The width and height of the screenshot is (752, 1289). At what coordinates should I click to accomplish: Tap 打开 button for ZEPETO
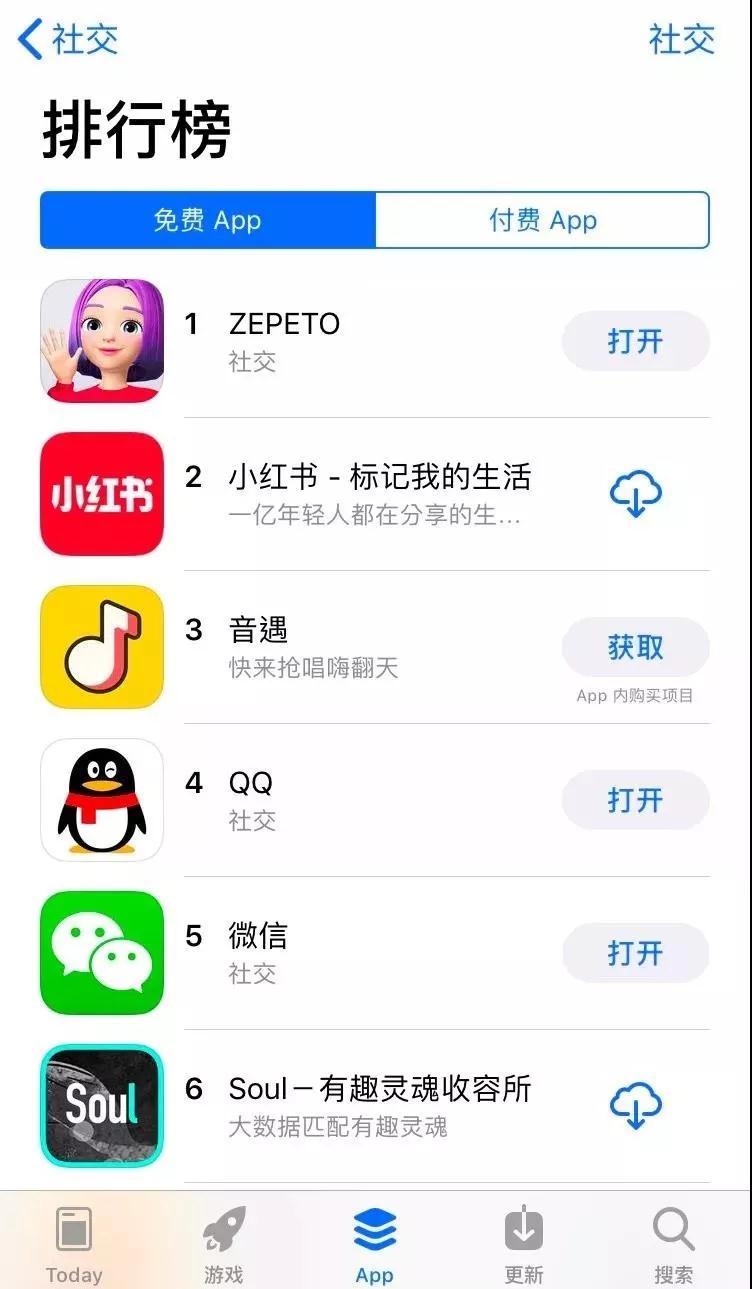635,341
